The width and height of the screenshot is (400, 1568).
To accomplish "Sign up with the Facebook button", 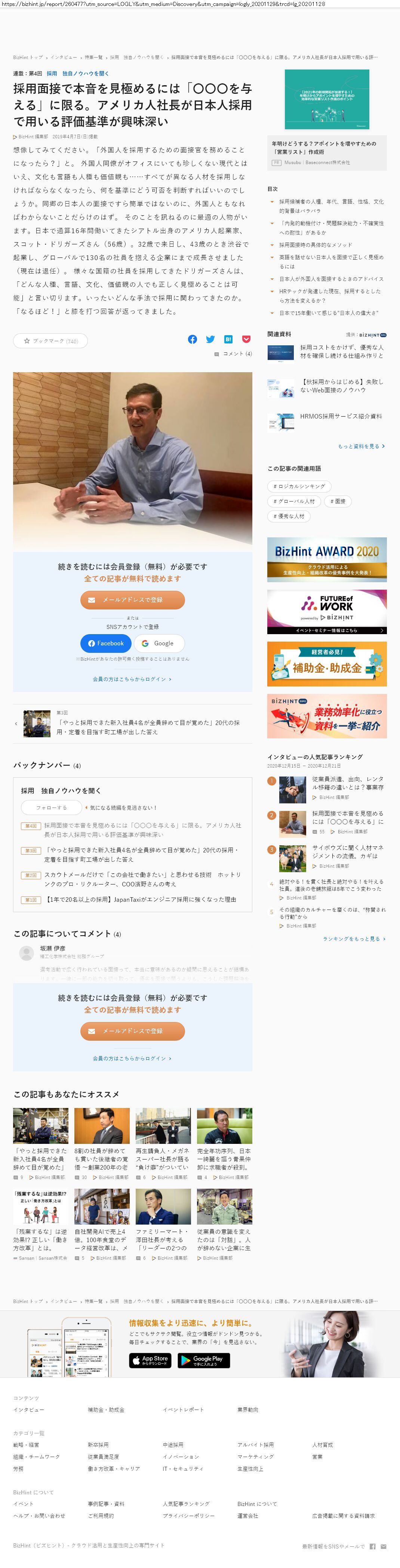I will [105, 643].
